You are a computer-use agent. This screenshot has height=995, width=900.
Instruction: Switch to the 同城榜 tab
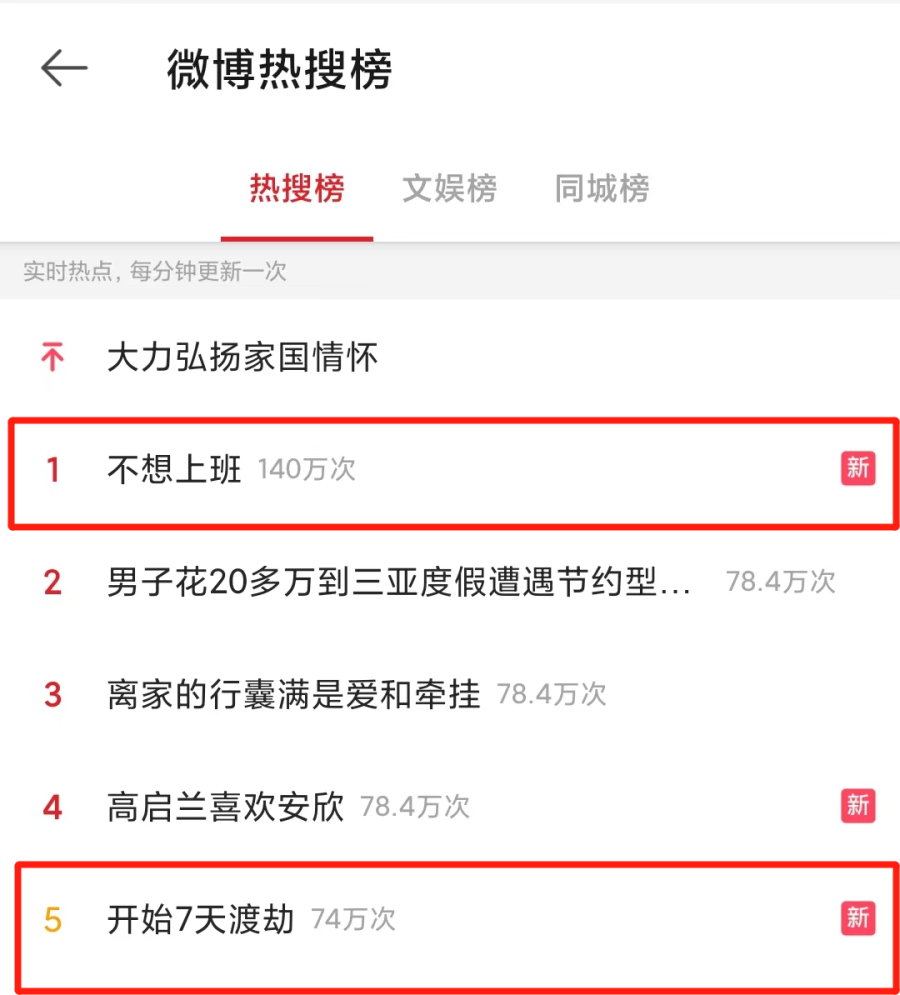tap(602, 188)
